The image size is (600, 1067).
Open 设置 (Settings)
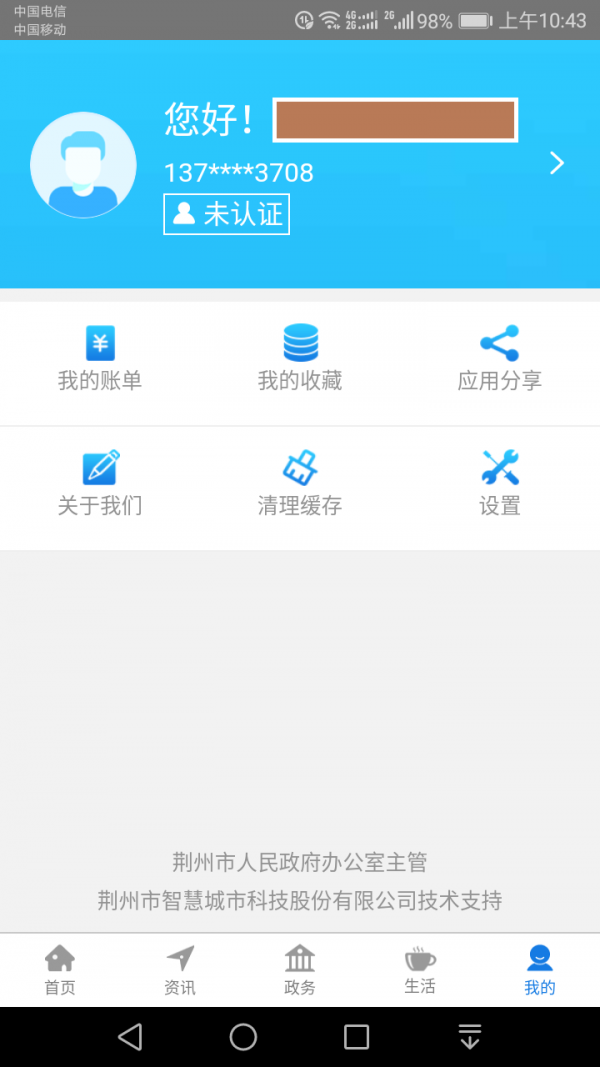point(499,484)
